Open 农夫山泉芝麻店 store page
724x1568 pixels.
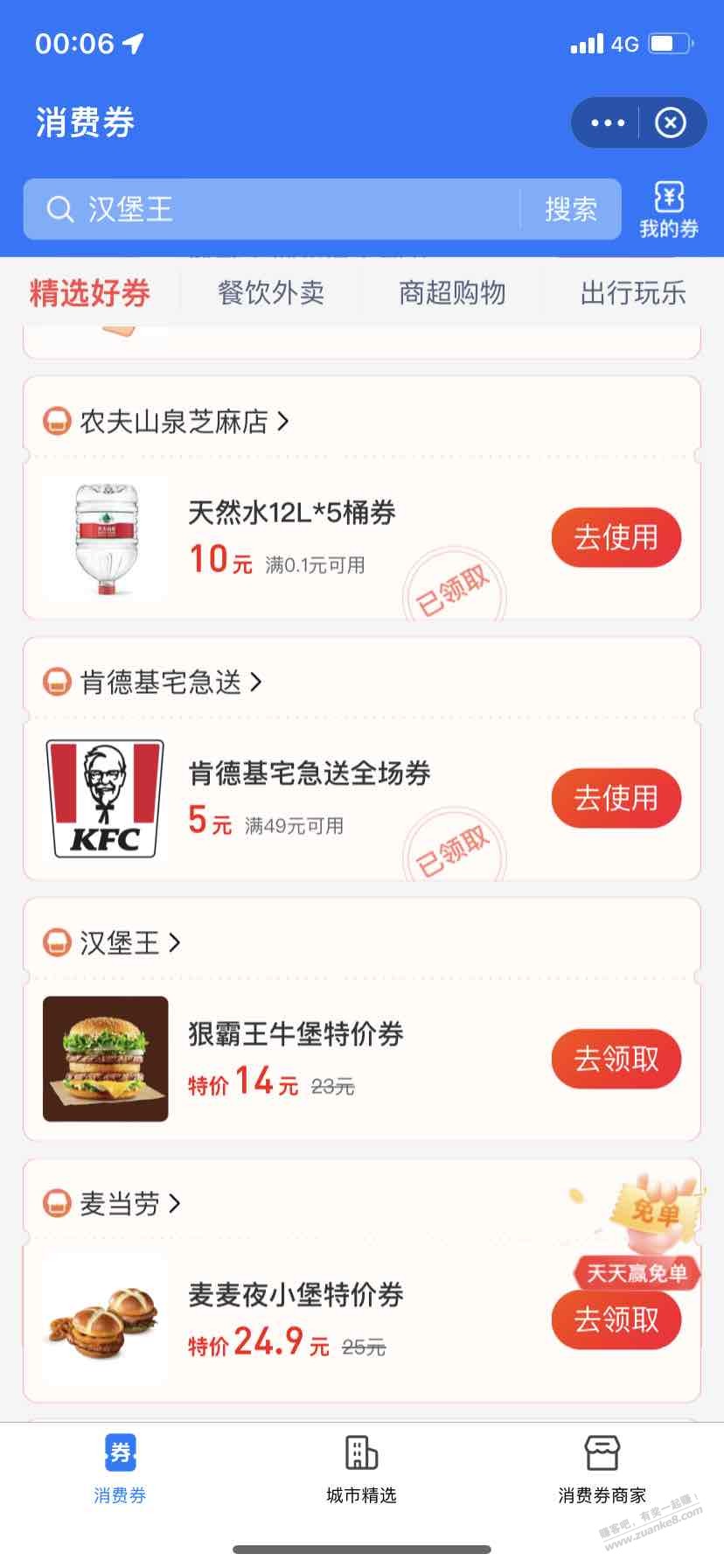pos(175,422)
